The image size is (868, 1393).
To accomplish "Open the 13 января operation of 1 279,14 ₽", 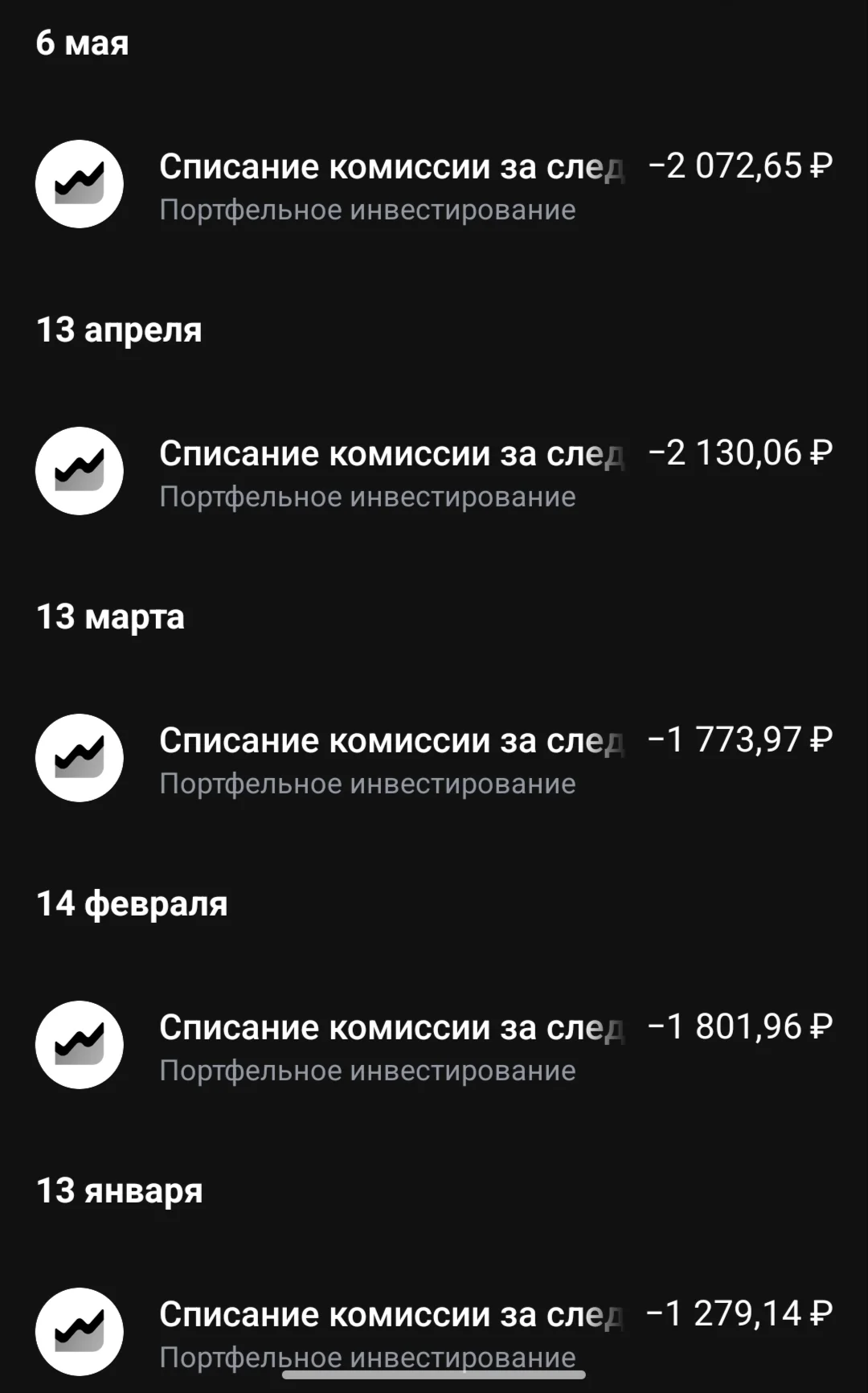I will click(x=434, y=1330).
